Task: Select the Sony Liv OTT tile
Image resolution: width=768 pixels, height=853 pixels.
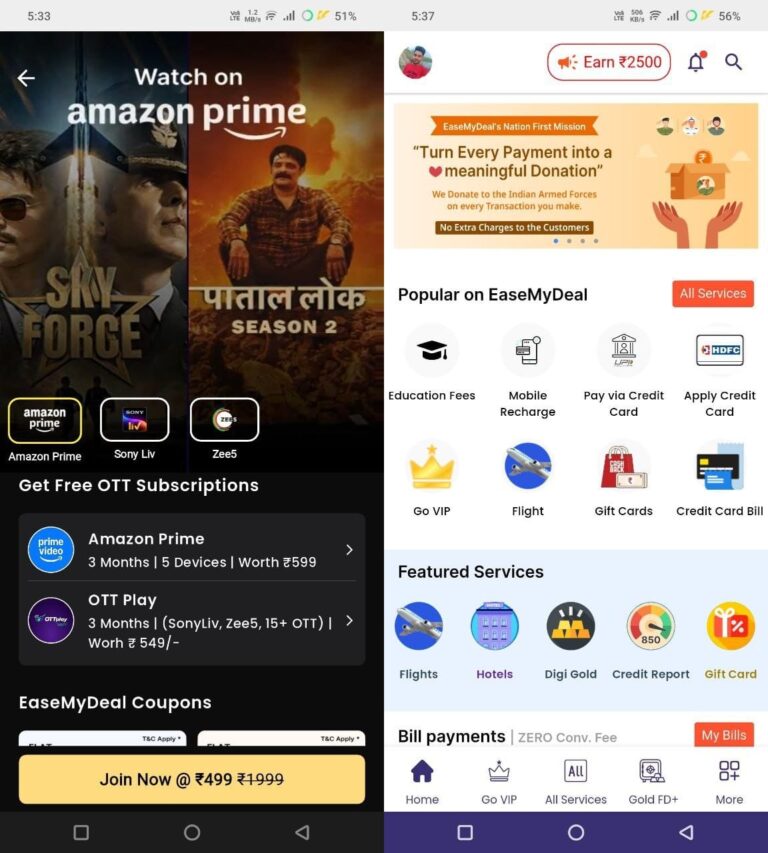Action: point(134,420)
